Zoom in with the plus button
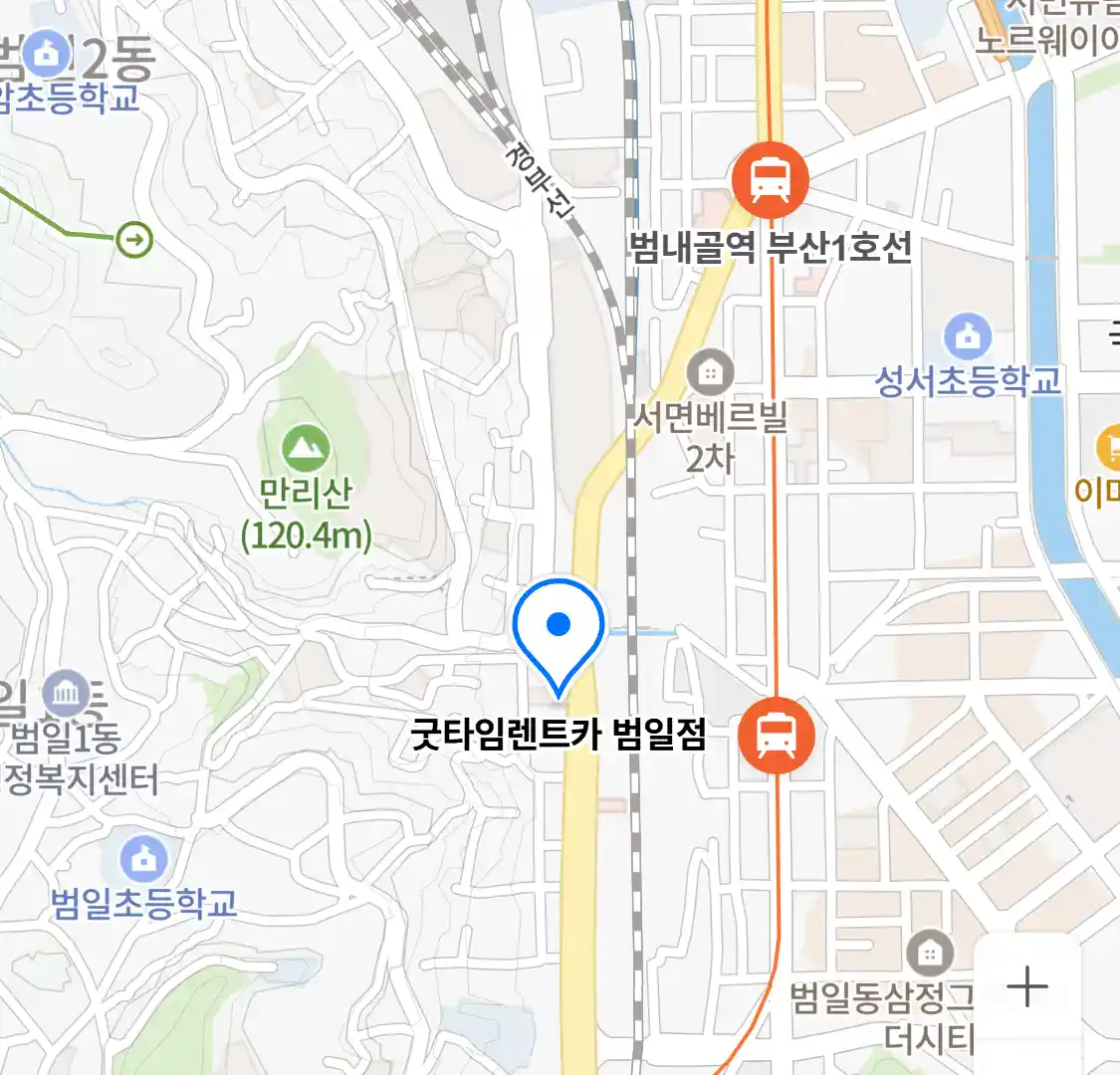1120x1075 pixels. (x=1026, y=987)
